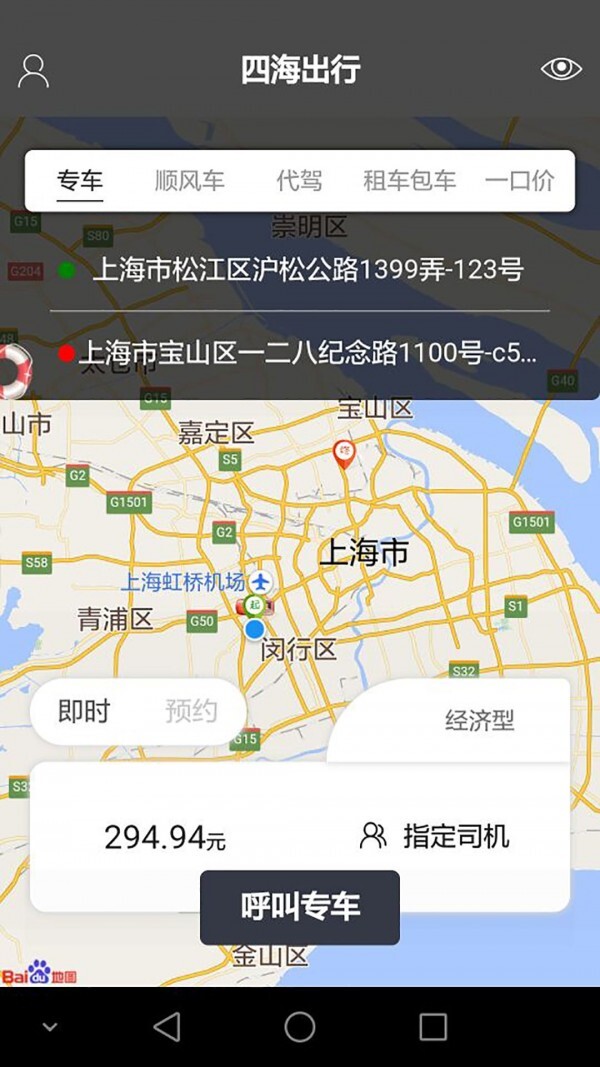Switch to 预约 scheduled ride
The height and width of the screenshot is (1067, 600).
190,711
